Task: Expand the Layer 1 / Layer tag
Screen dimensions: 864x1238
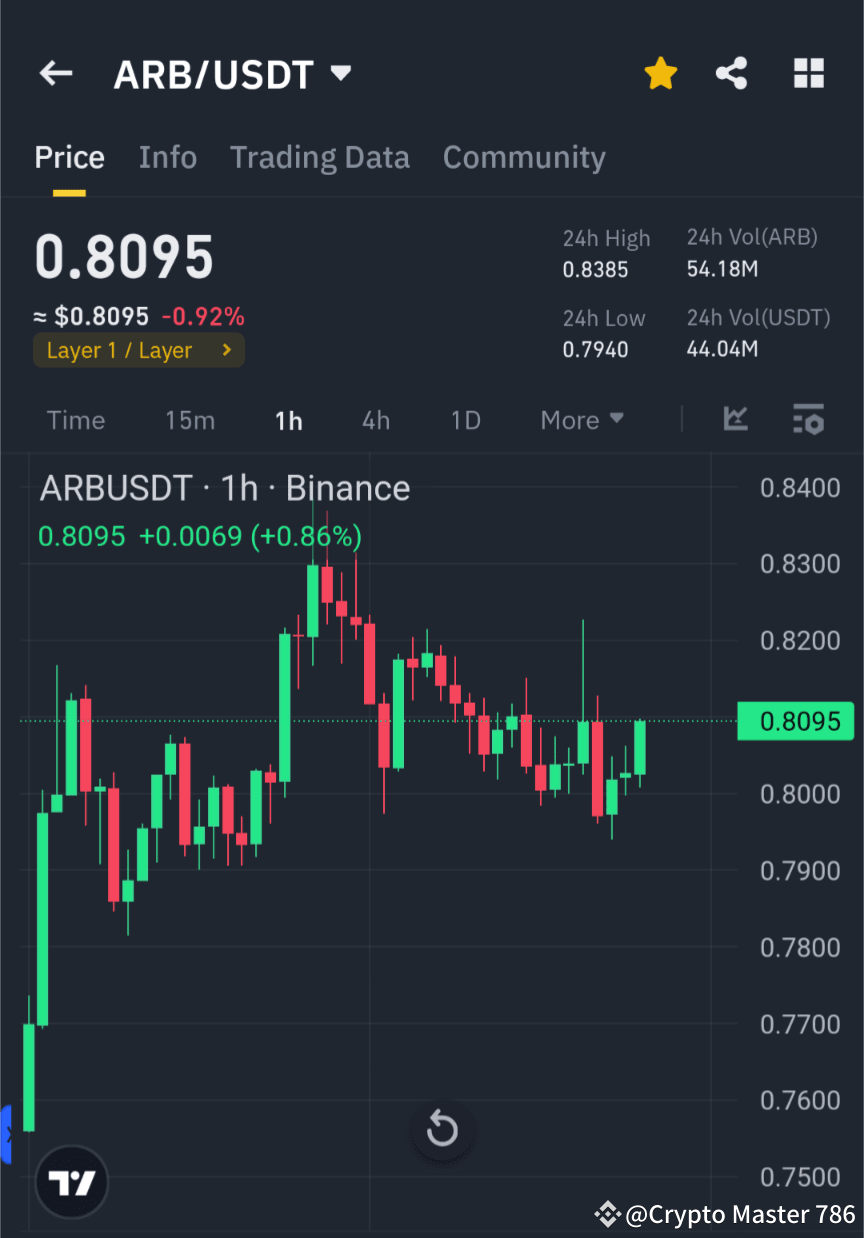Action: pyautogui.click(x=138, y=350)
